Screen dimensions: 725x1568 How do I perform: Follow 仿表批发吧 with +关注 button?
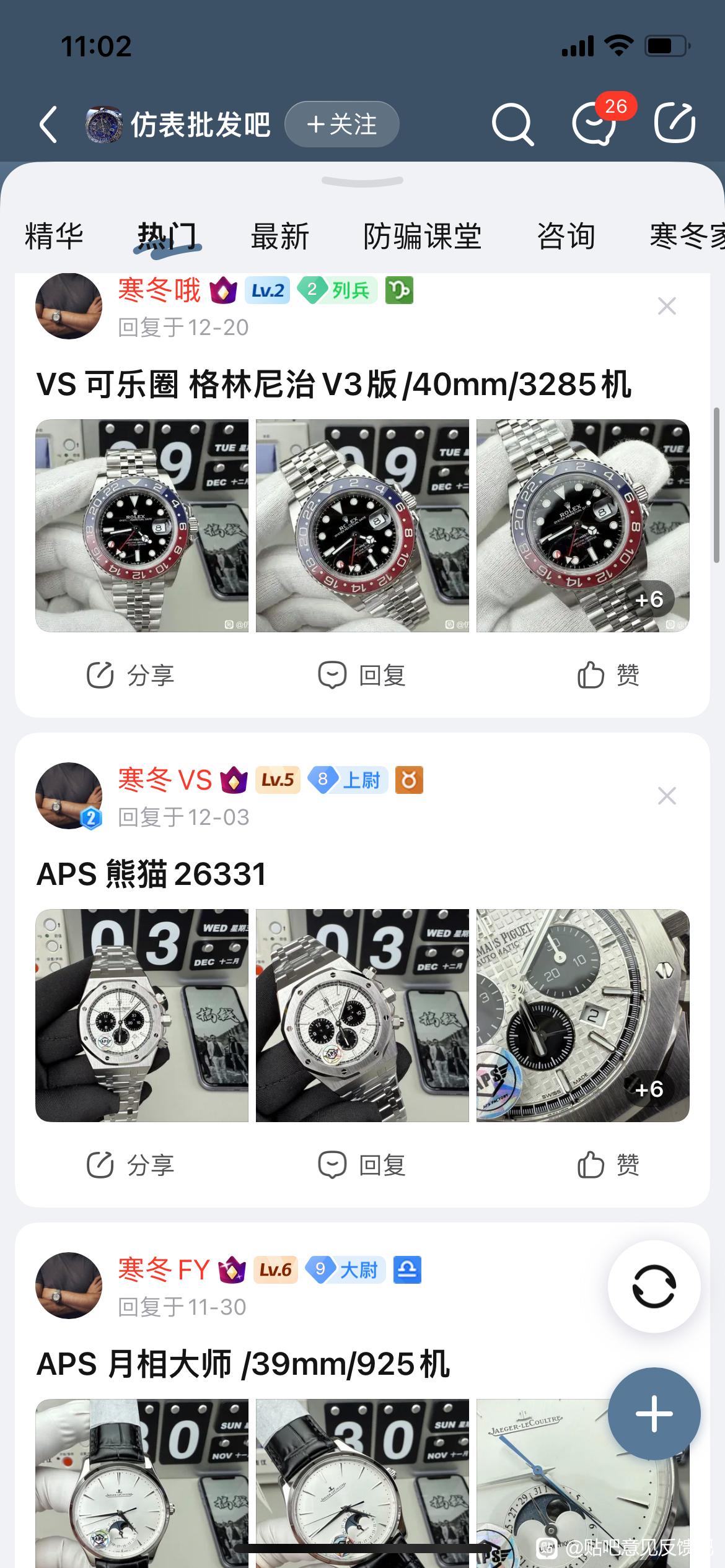[341, 124]
